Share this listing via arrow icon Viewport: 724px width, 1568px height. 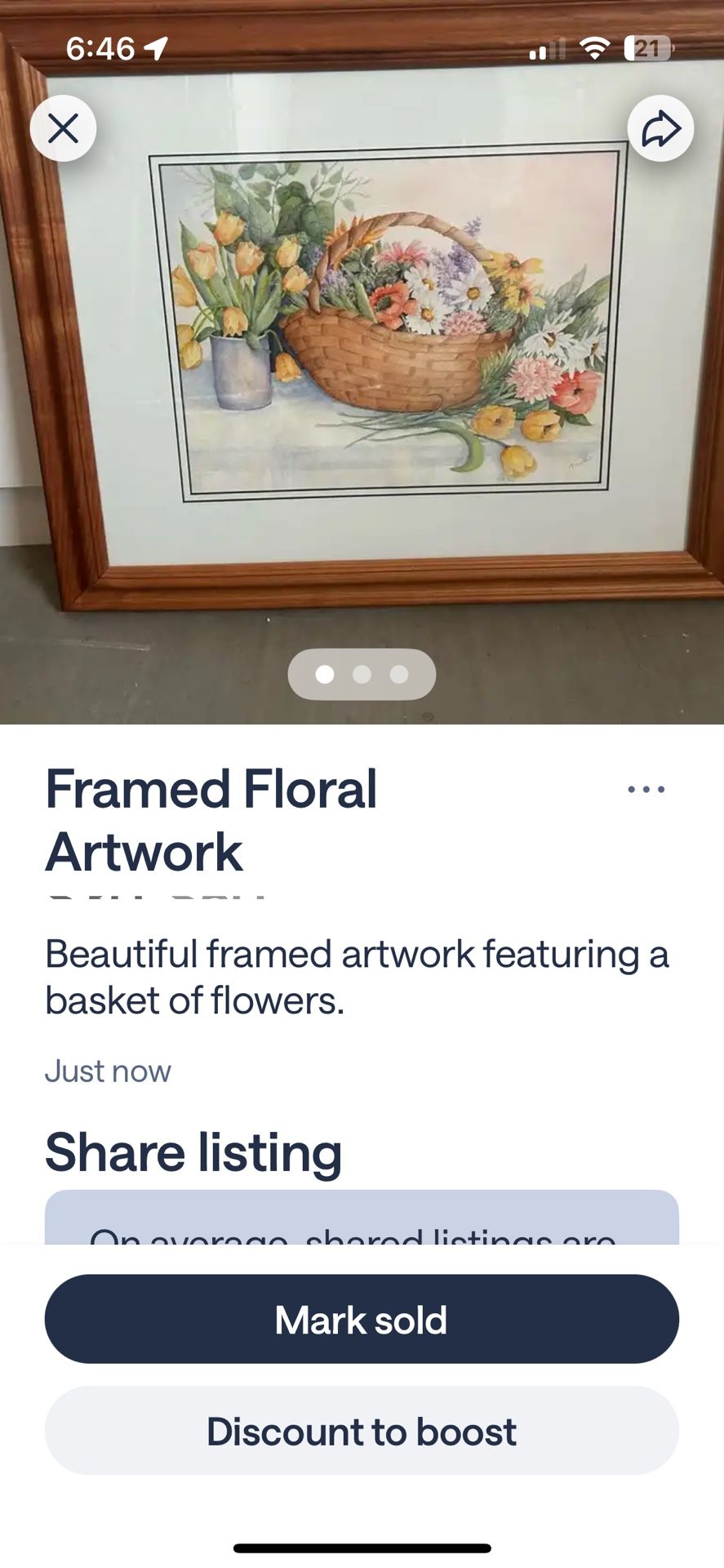pyautogui.click(x=660, y=128)
